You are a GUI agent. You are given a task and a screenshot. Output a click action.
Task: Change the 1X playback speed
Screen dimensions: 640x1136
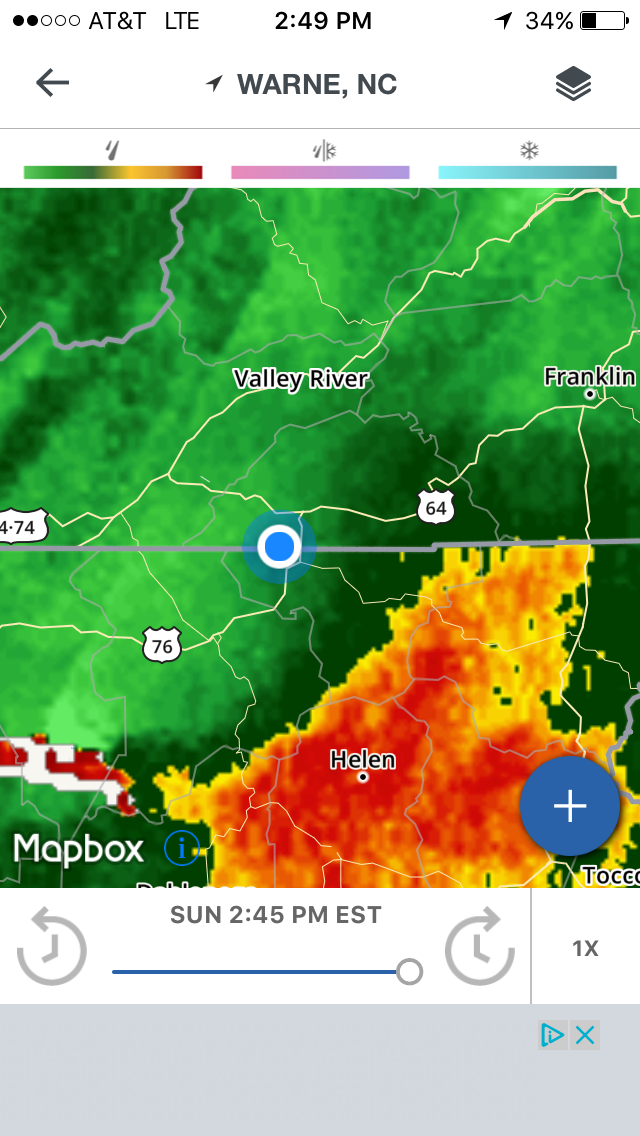[586, 948]
